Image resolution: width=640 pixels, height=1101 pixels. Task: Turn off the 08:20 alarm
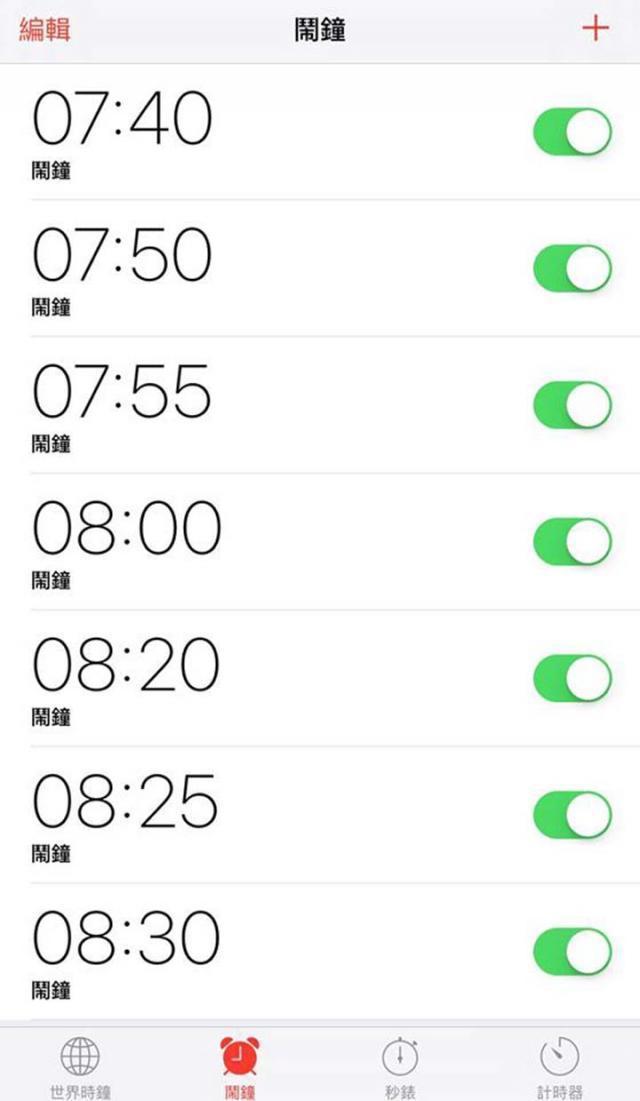pos(573,678)
